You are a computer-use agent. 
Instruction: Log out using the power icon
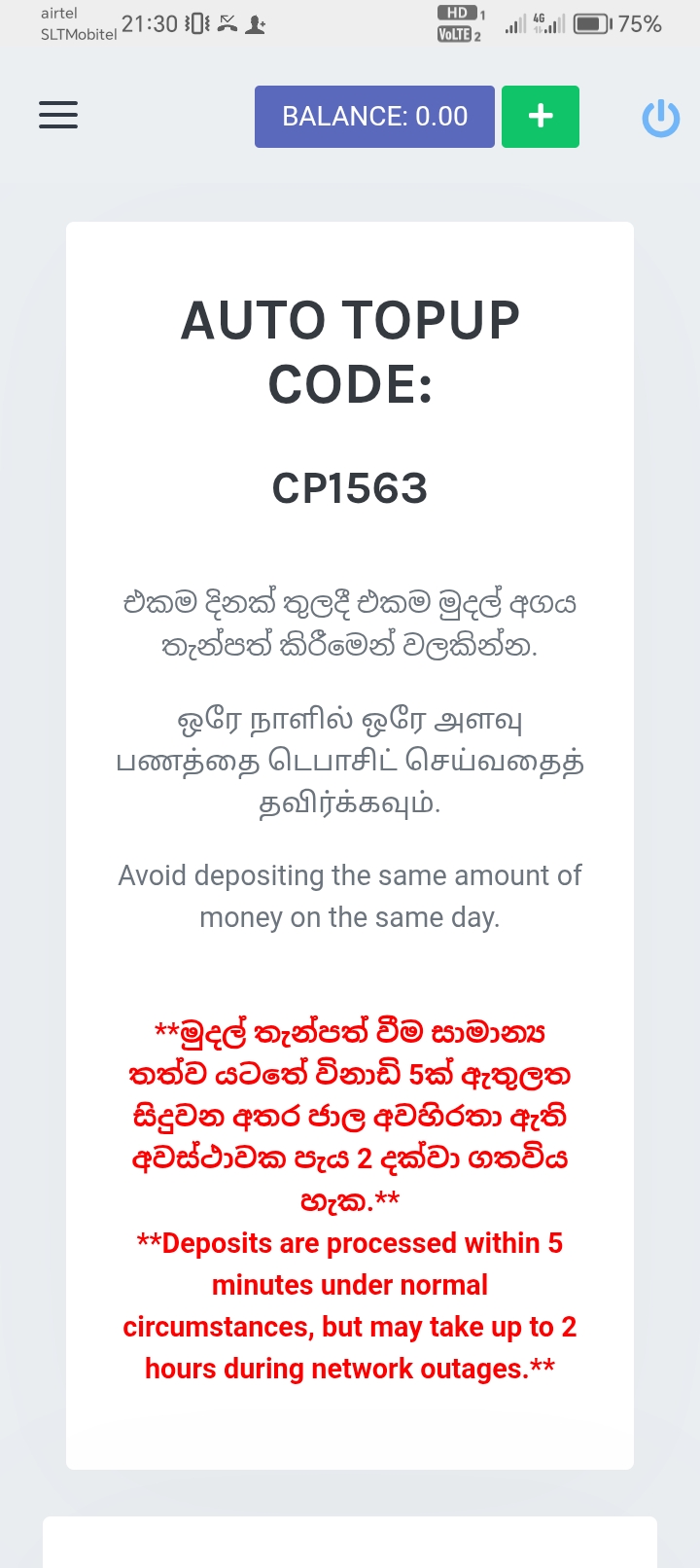tap(660, 118)
